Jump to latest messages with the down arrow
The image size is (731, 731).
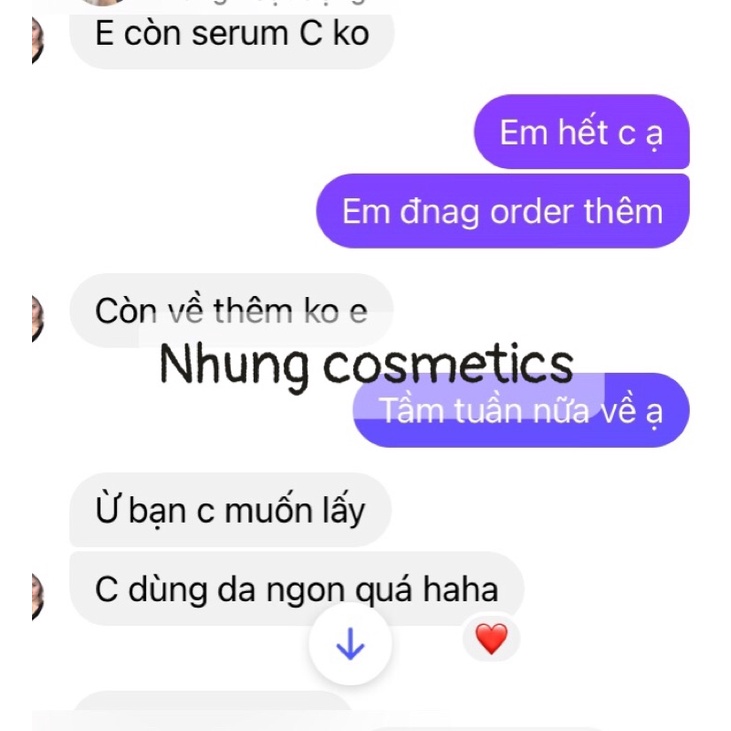350,645
